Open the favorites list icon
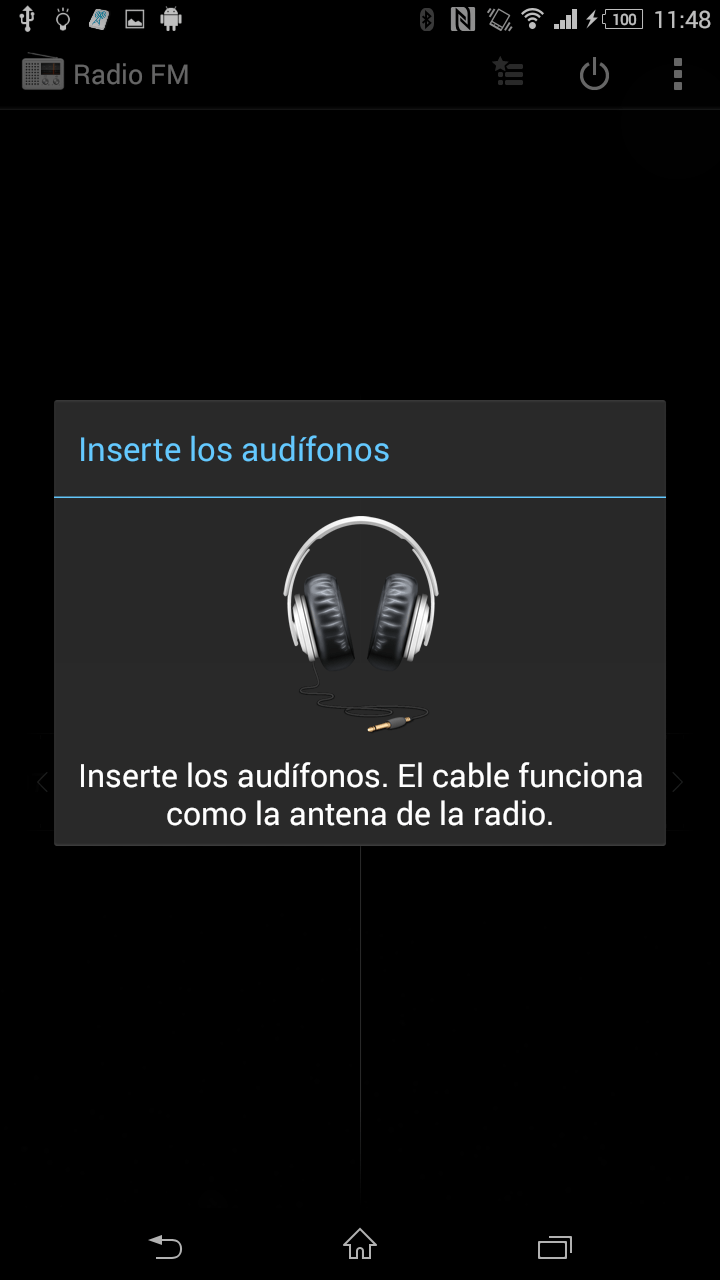 pyautogui.click(x=509, y=74)
